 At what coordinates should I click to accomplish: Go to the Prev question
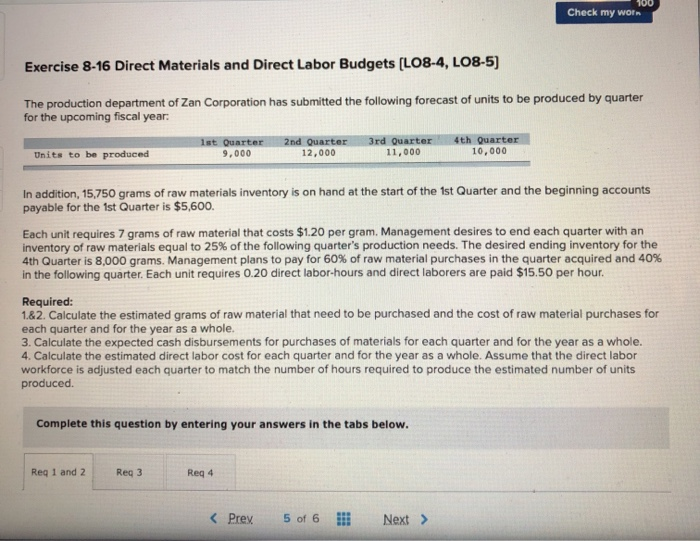[233, 519]
